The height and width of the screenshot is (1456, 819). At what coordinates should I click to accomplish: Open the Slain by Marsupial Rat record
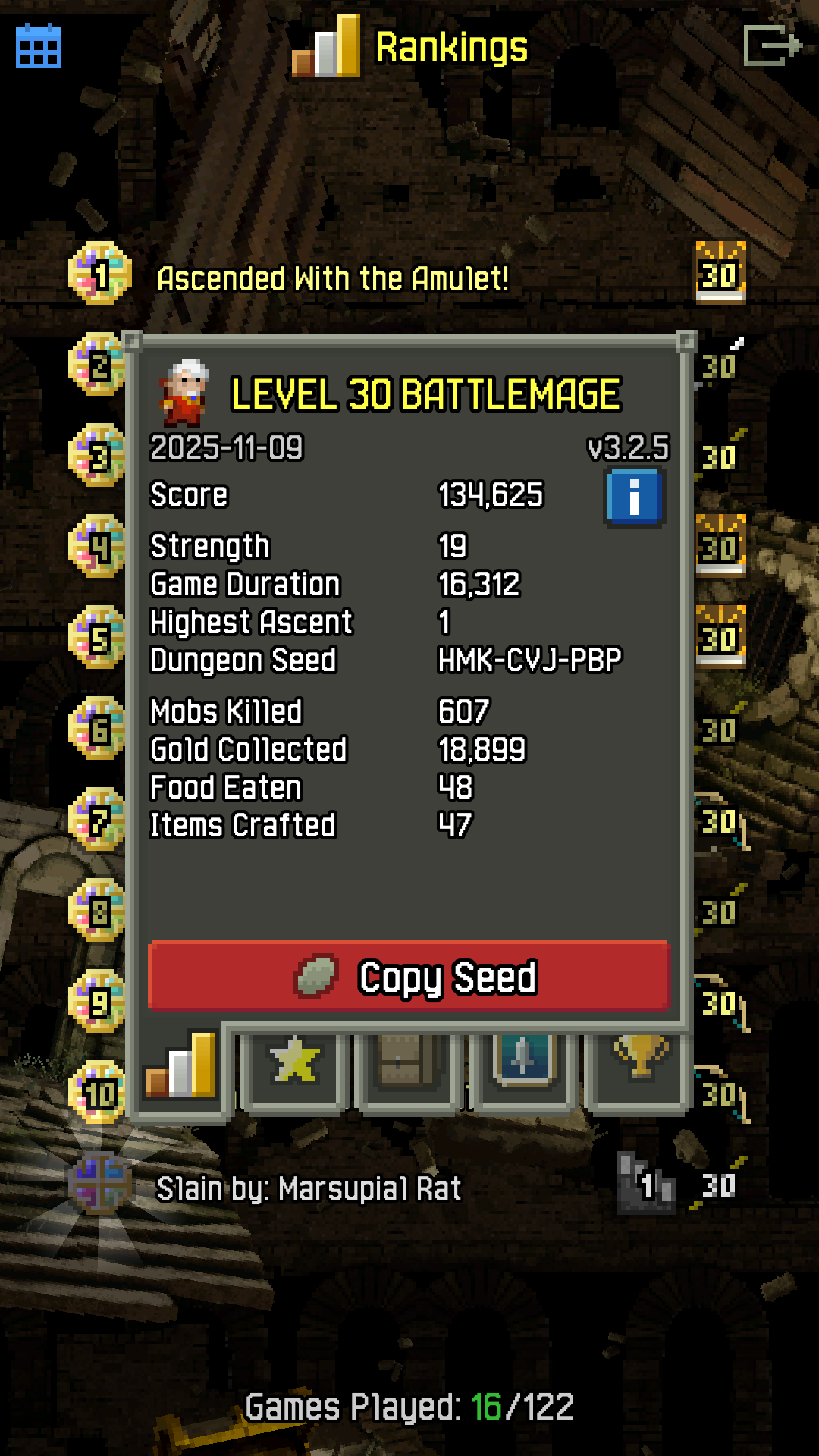tap(309, 1188)
